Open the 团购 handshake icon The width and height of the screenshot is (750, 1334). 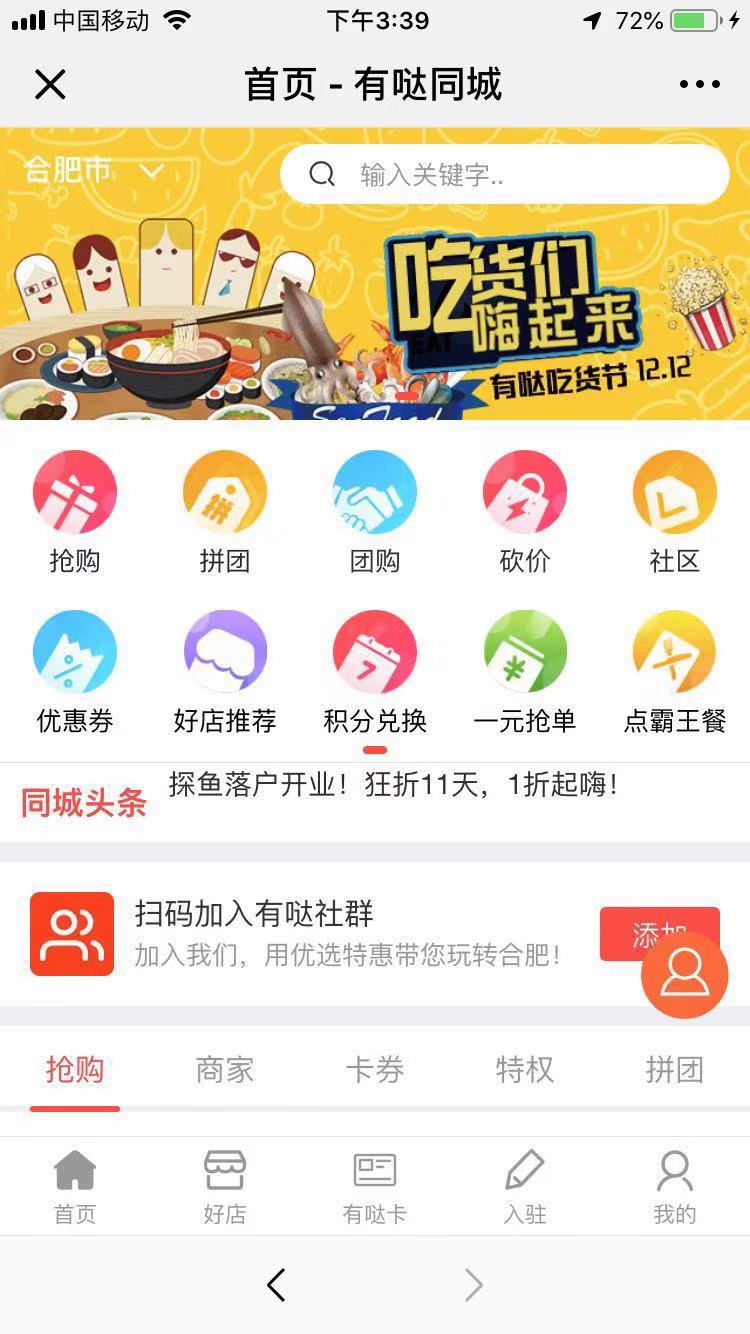click(375, 493)
